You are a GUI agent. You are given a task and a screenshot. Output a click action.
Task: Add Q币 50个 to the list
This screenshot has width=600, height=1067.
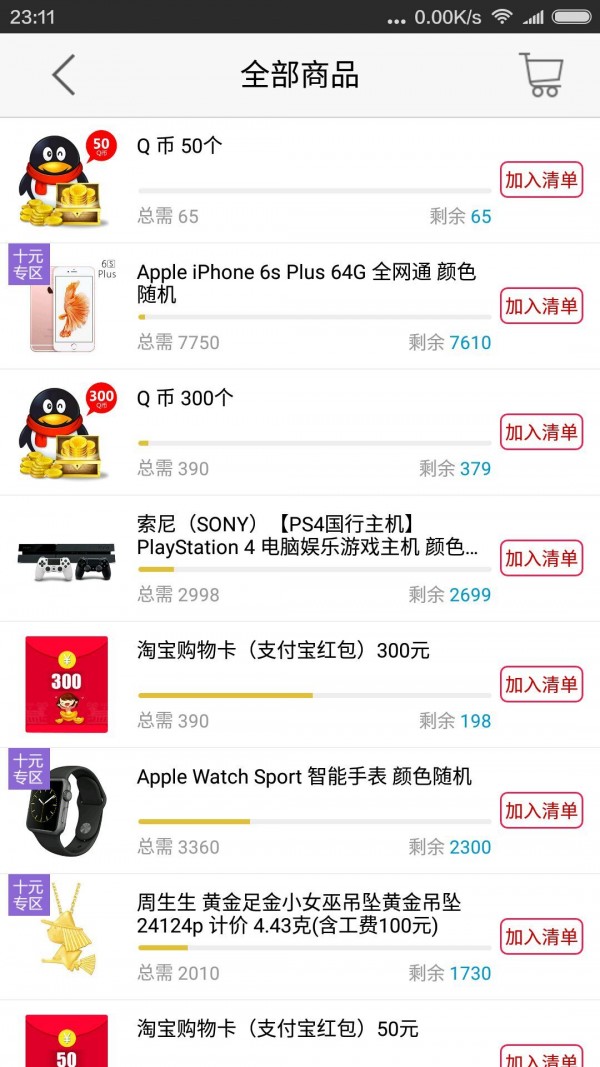pyautogui.click(x=541, y=180)
